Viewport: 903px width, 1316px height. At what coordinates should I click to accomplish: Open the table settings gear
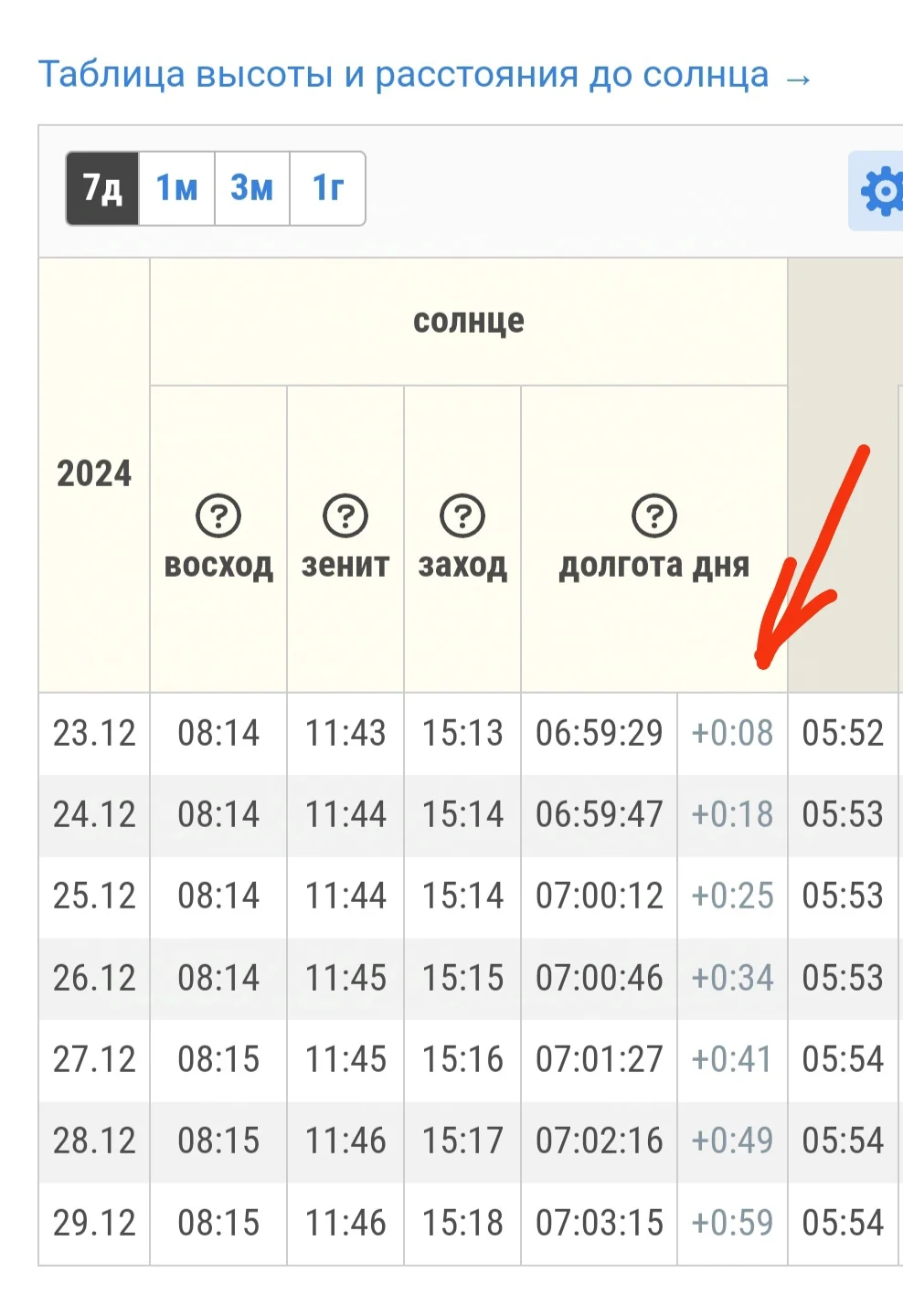coord(879,191)
